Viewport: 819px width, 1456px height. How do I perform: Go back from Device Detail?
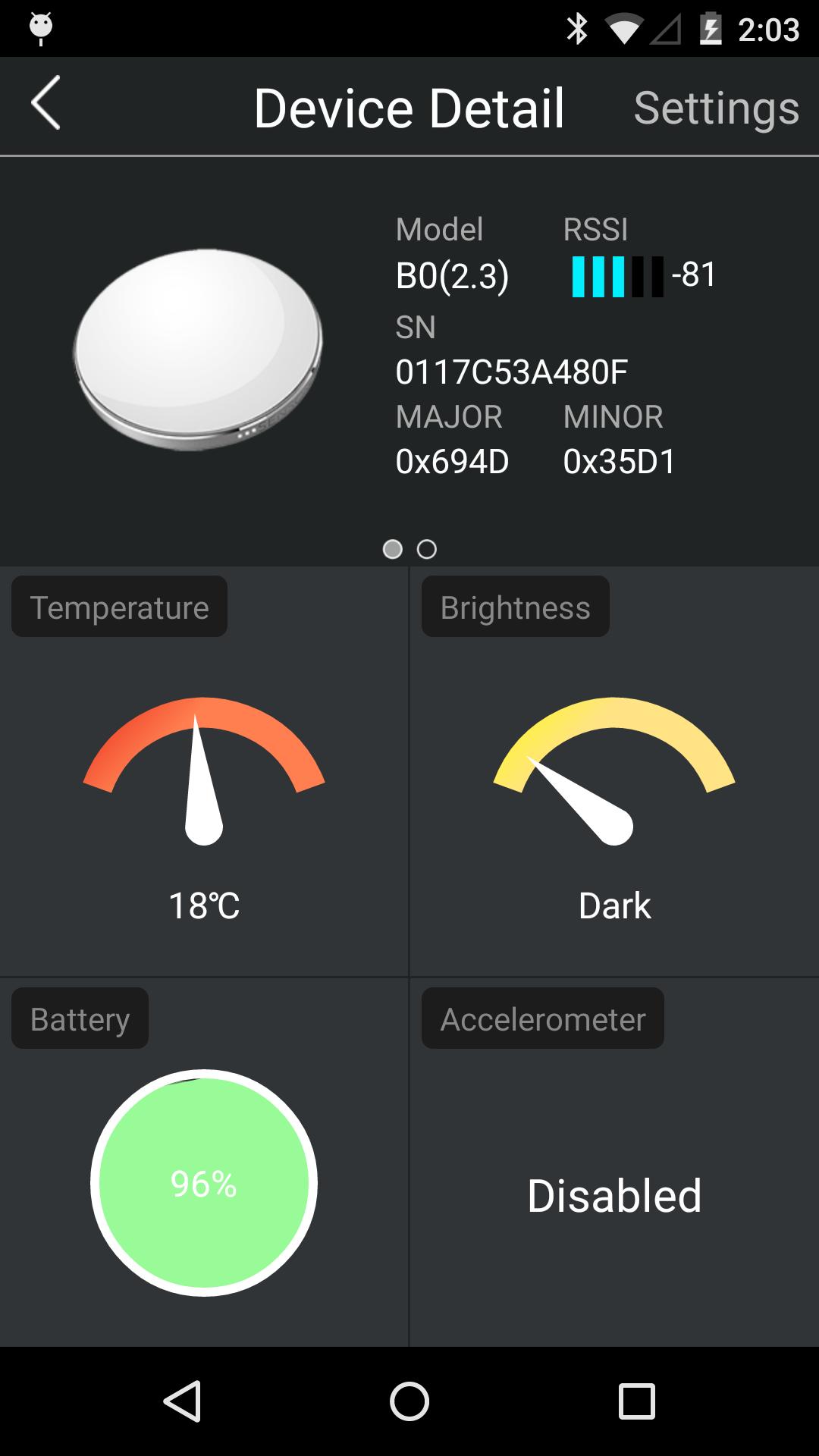coord(45,104)
